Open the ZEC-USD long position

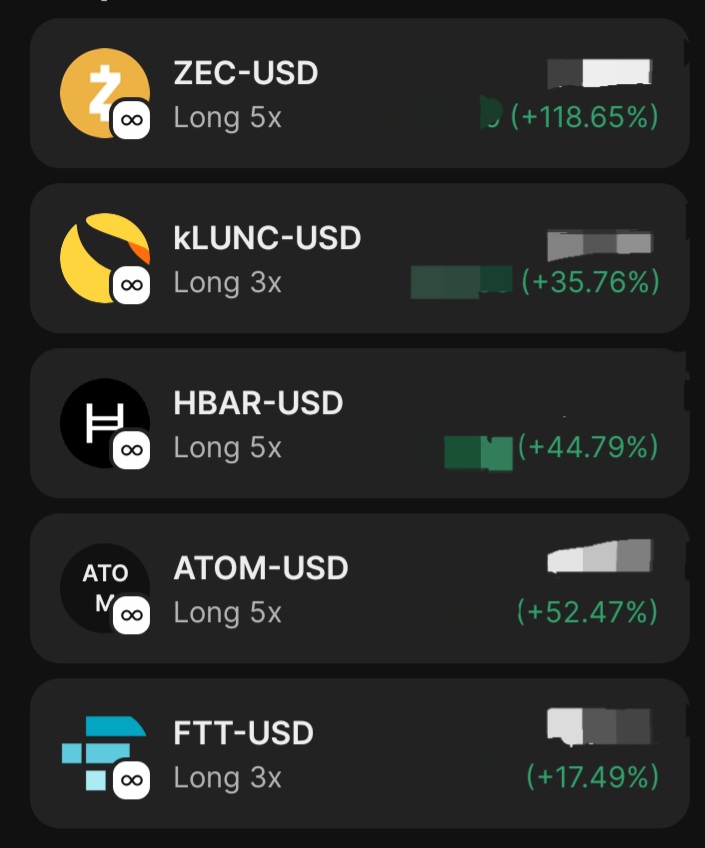click(x=358, y=94)
